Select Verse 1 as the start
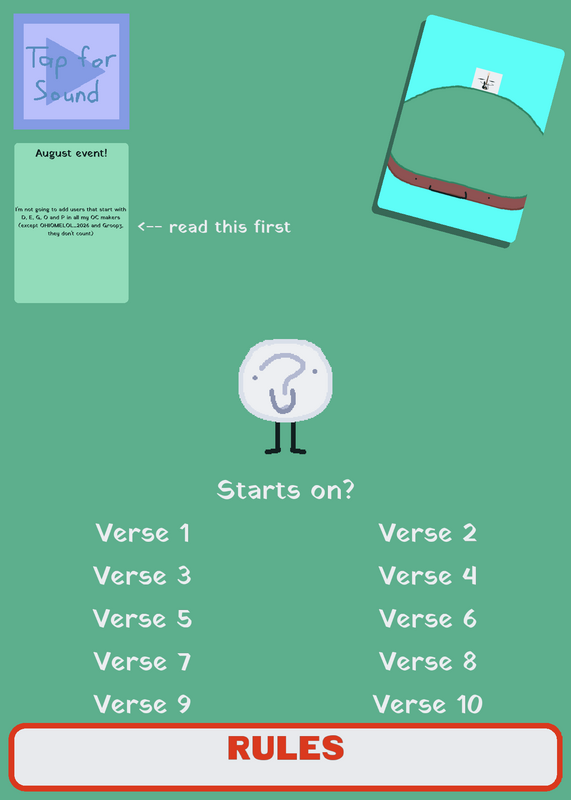 pos(142,533)
